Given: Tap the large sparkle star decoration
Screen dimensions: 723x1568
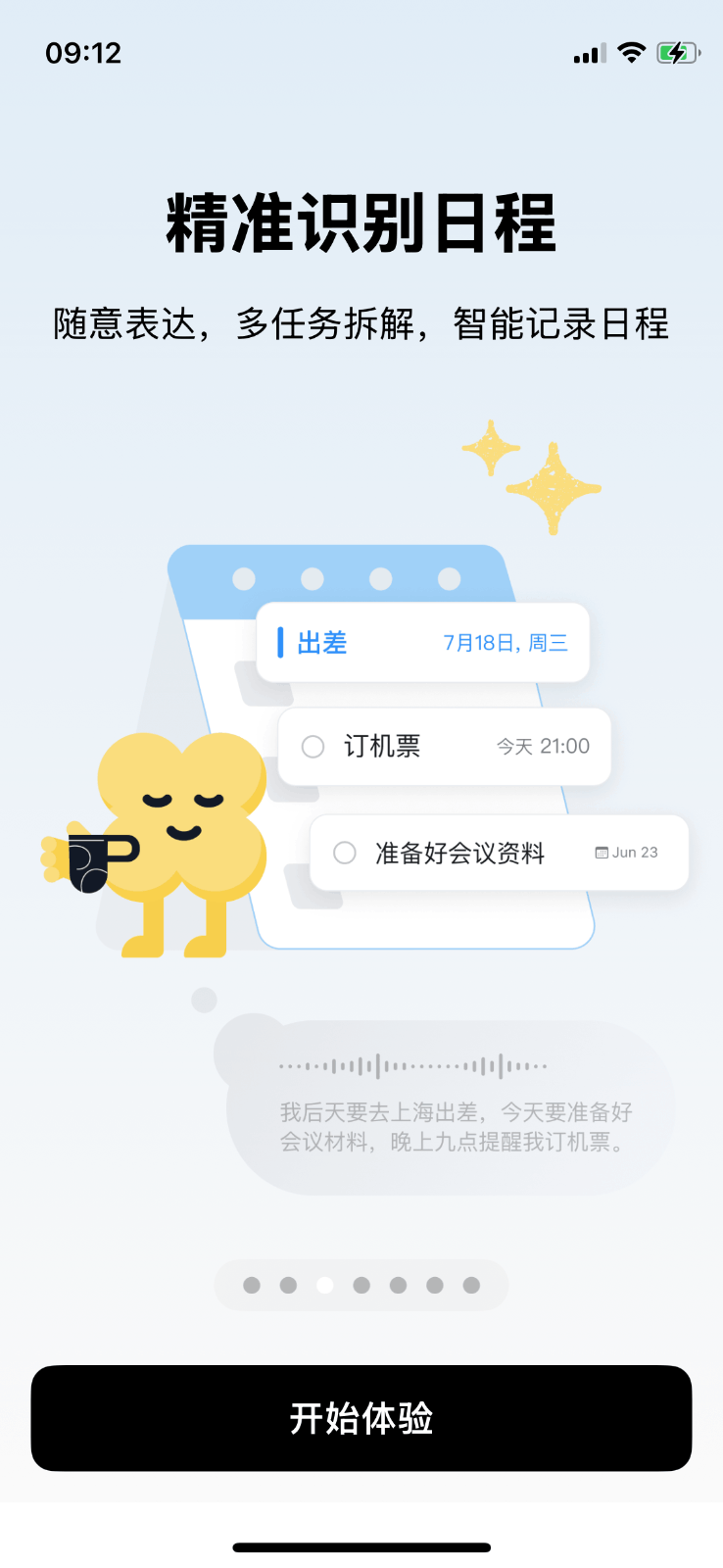Looking at the screenshot, I should click(x=552, y=487).
